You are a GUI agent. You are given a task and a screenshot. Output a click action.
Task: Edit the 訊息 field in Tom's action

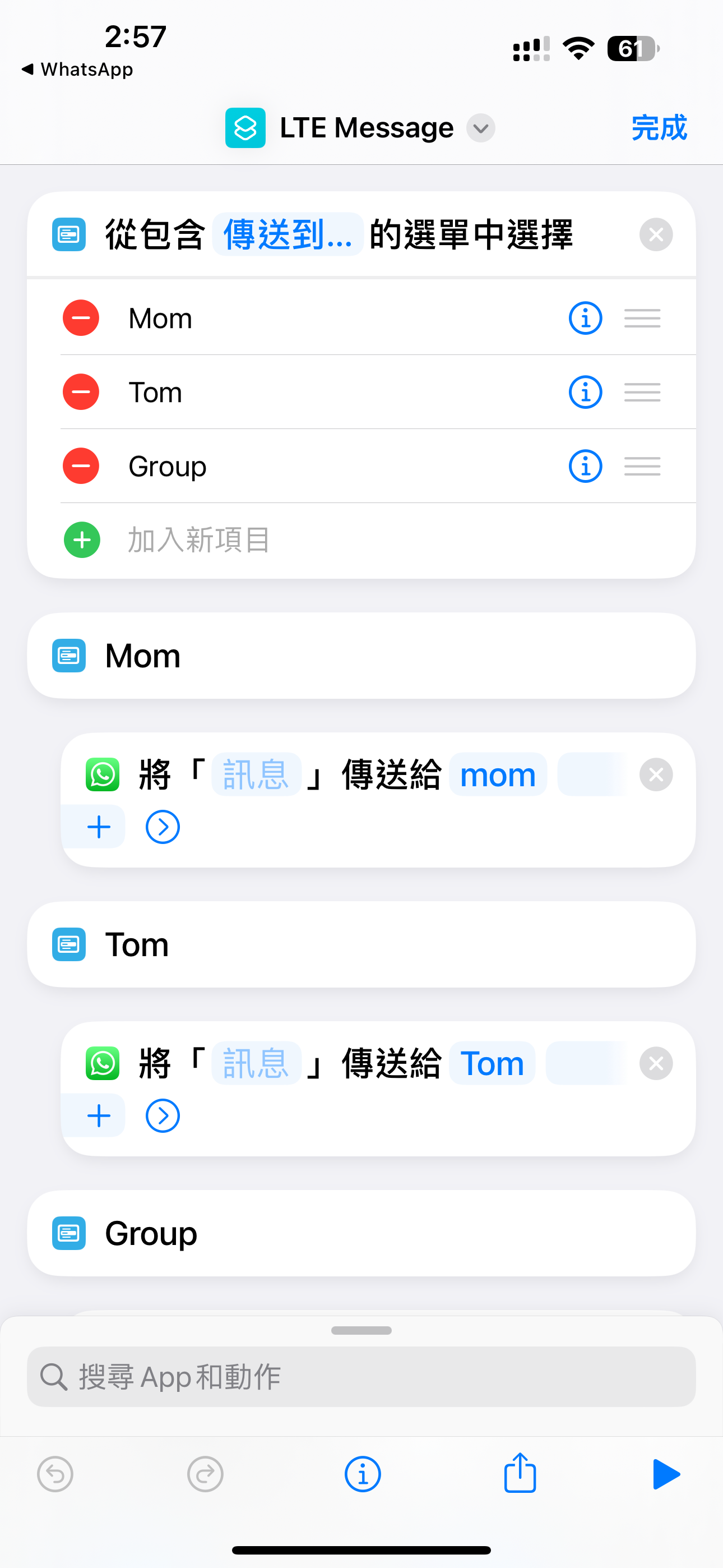[256, 1064]
